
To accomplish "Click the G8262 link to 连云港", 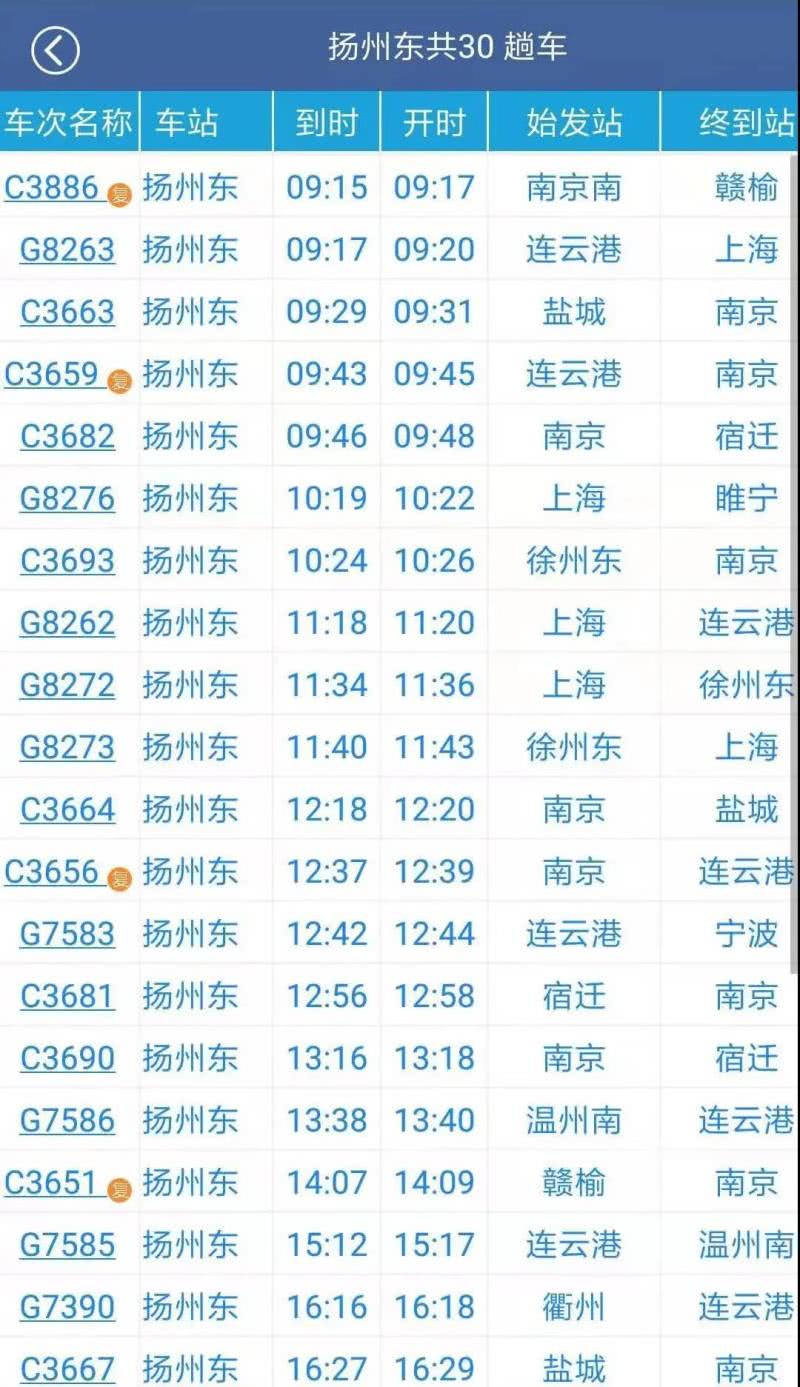I will (65, 623).
